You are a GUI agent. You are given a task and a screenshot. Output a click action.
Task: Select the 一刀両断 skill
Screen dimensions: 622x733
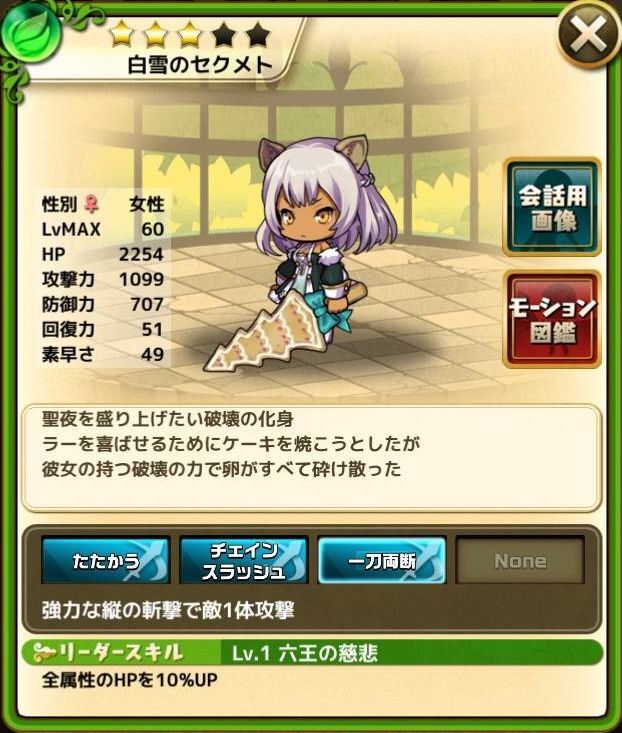click(381, 561)
